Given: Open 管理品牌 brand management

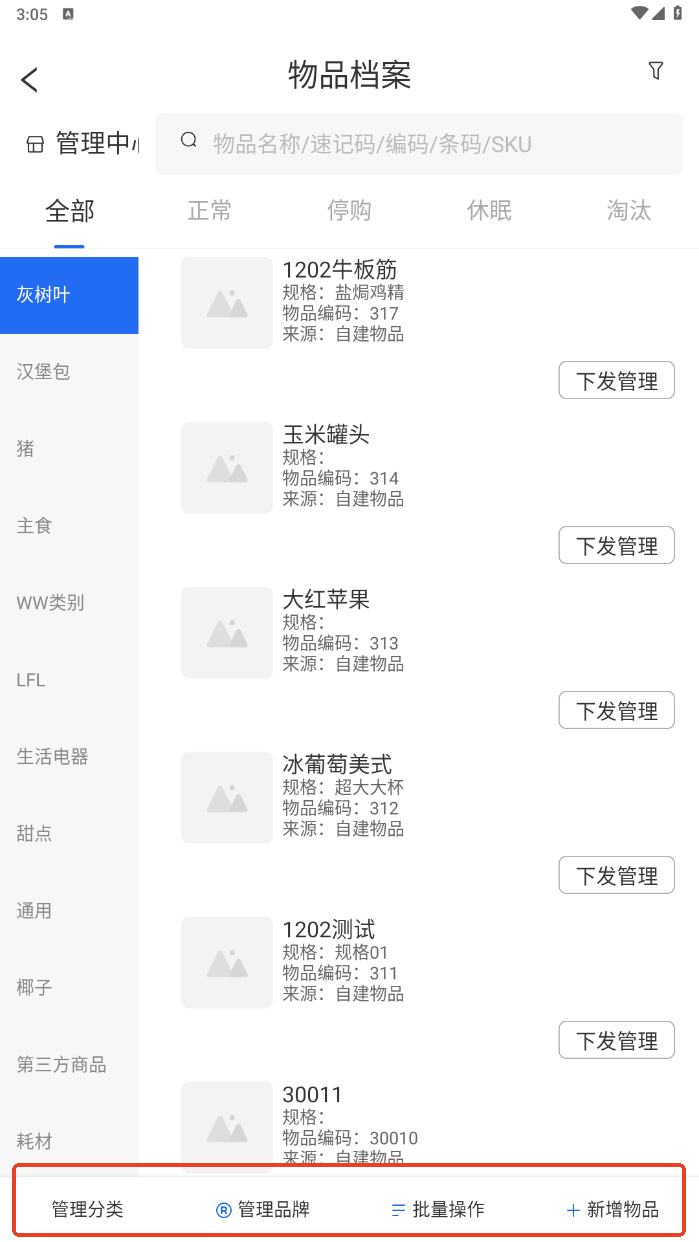Looking at the screenshot, I should click(x=263, y=1210).
